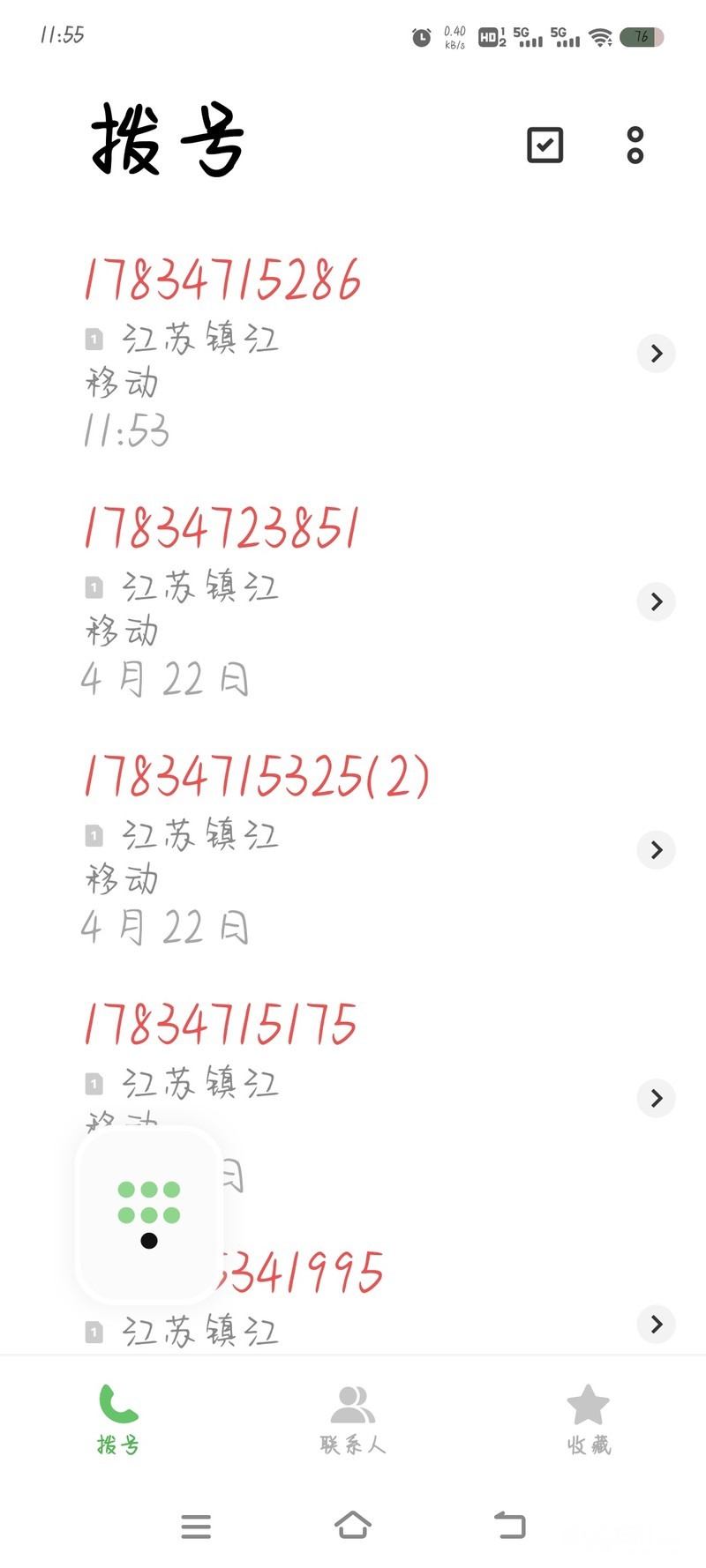Viewport: 706px width, 1568px height.
Task: Open details arrow for 17834715325
Action: click(656, 850)
